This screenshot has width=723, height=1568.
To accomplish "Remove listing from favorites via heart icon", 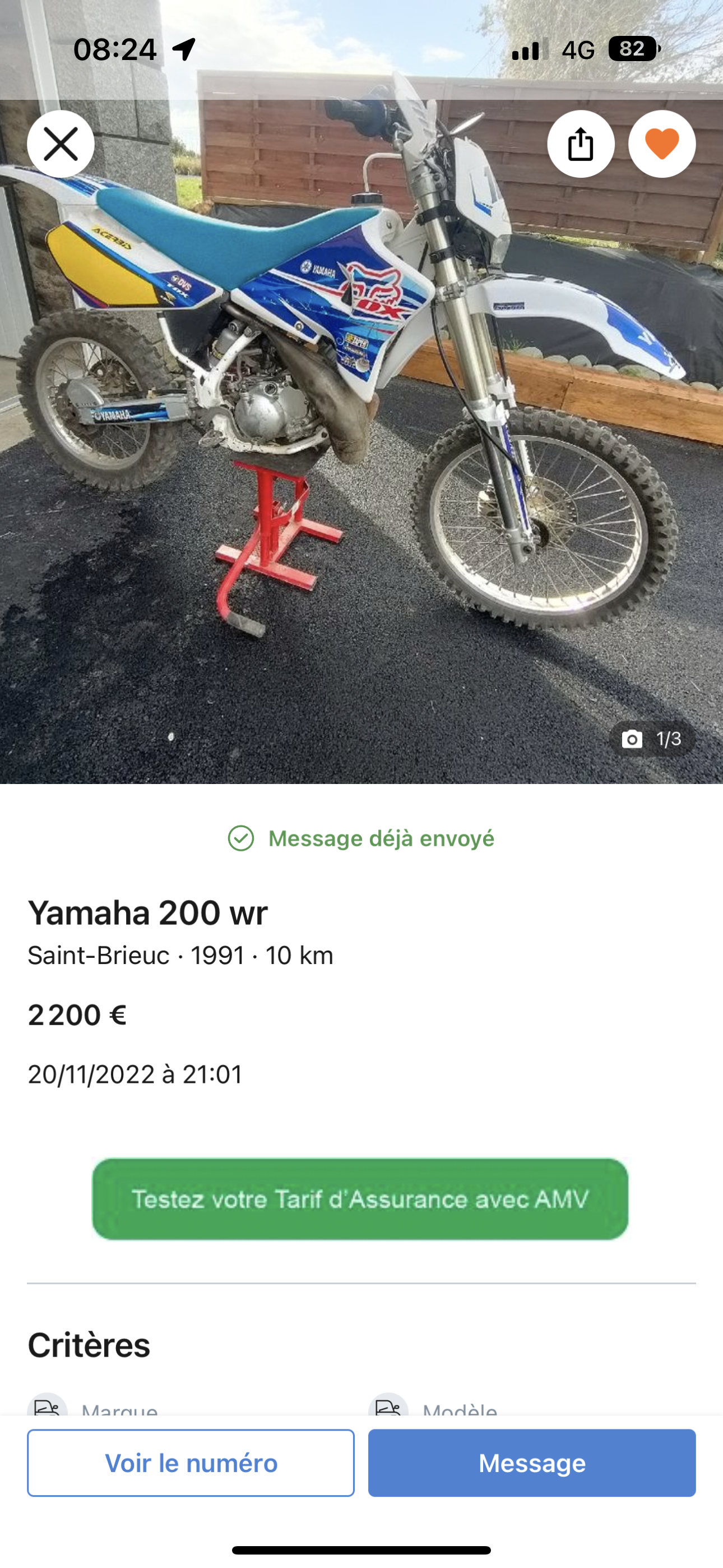I will 661,144.
